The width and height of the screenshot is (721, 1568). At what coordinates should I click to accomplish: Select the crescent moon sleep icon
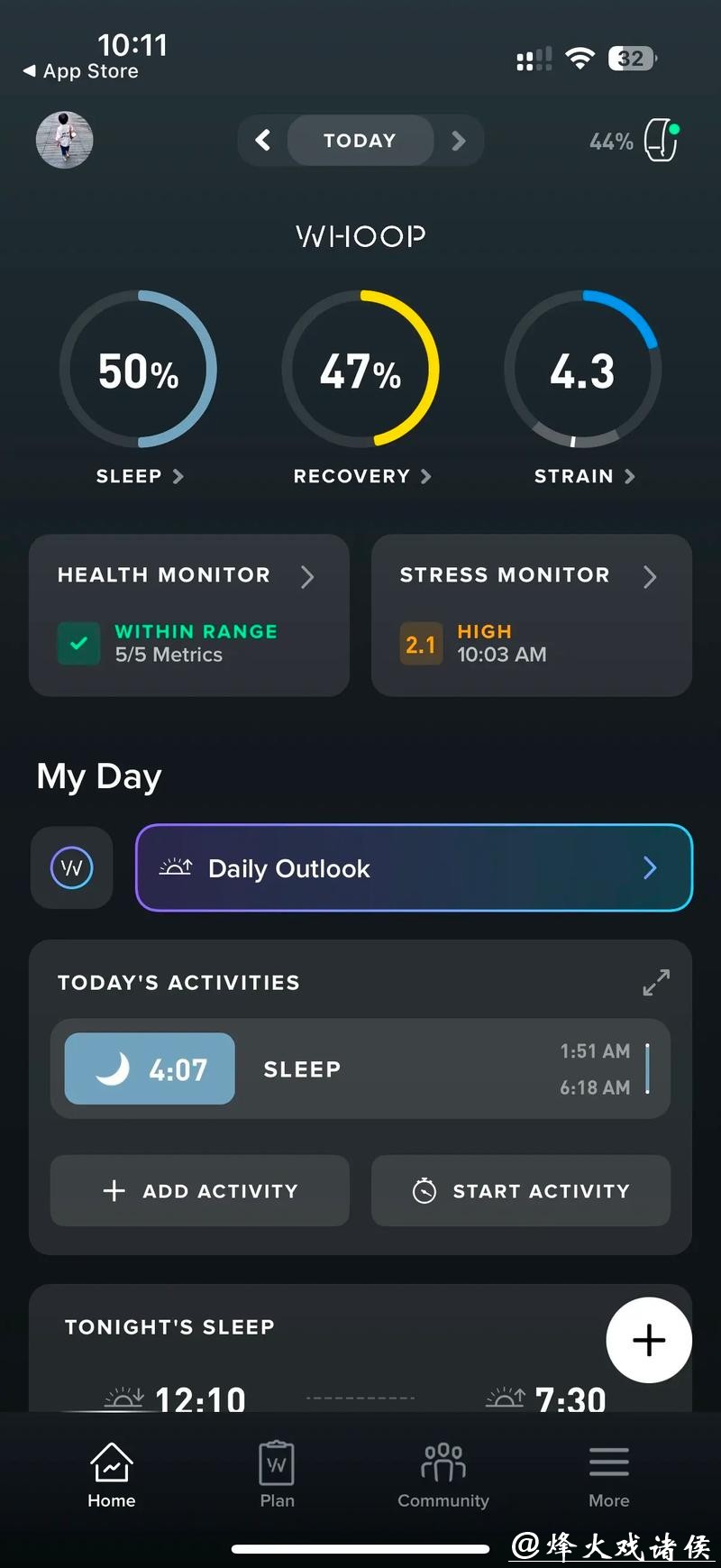point(114,1069)
